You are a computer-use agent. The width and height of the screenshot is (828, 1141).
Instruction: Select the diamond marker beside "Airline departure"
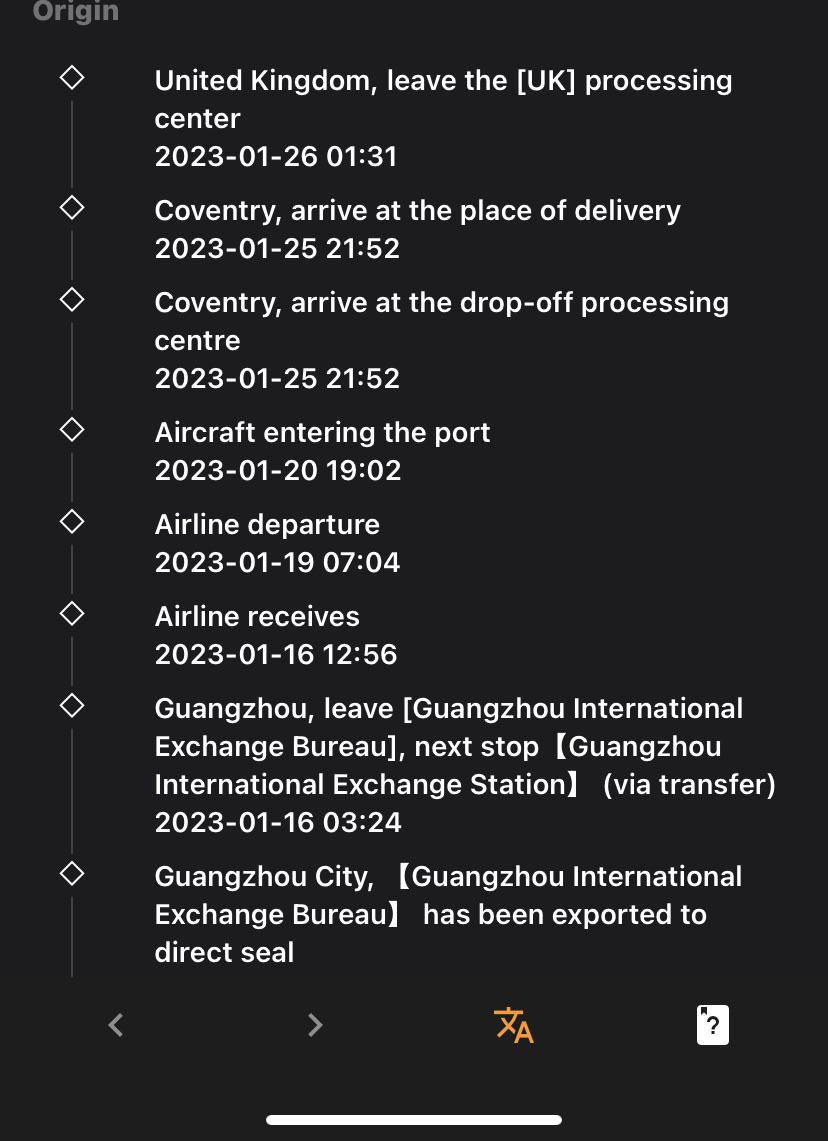point(72,521)
